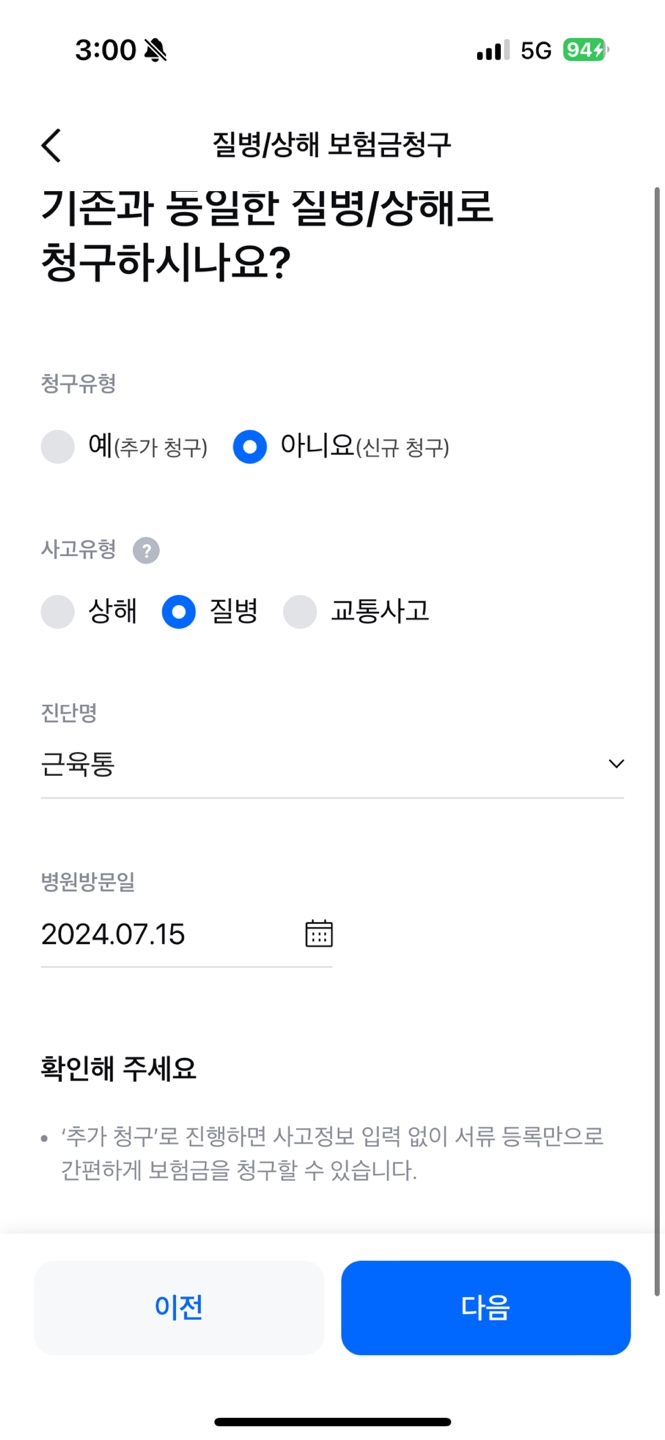Go back using the top-left arrow
The image size is (665, 1440).
point(51,145)
